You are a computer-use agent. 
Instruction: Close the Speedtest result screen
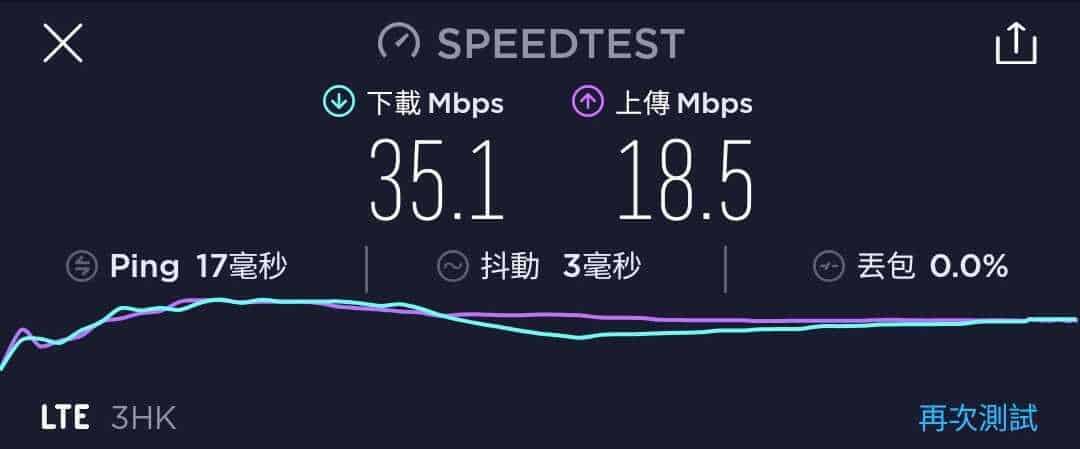(x=62, y=44)
